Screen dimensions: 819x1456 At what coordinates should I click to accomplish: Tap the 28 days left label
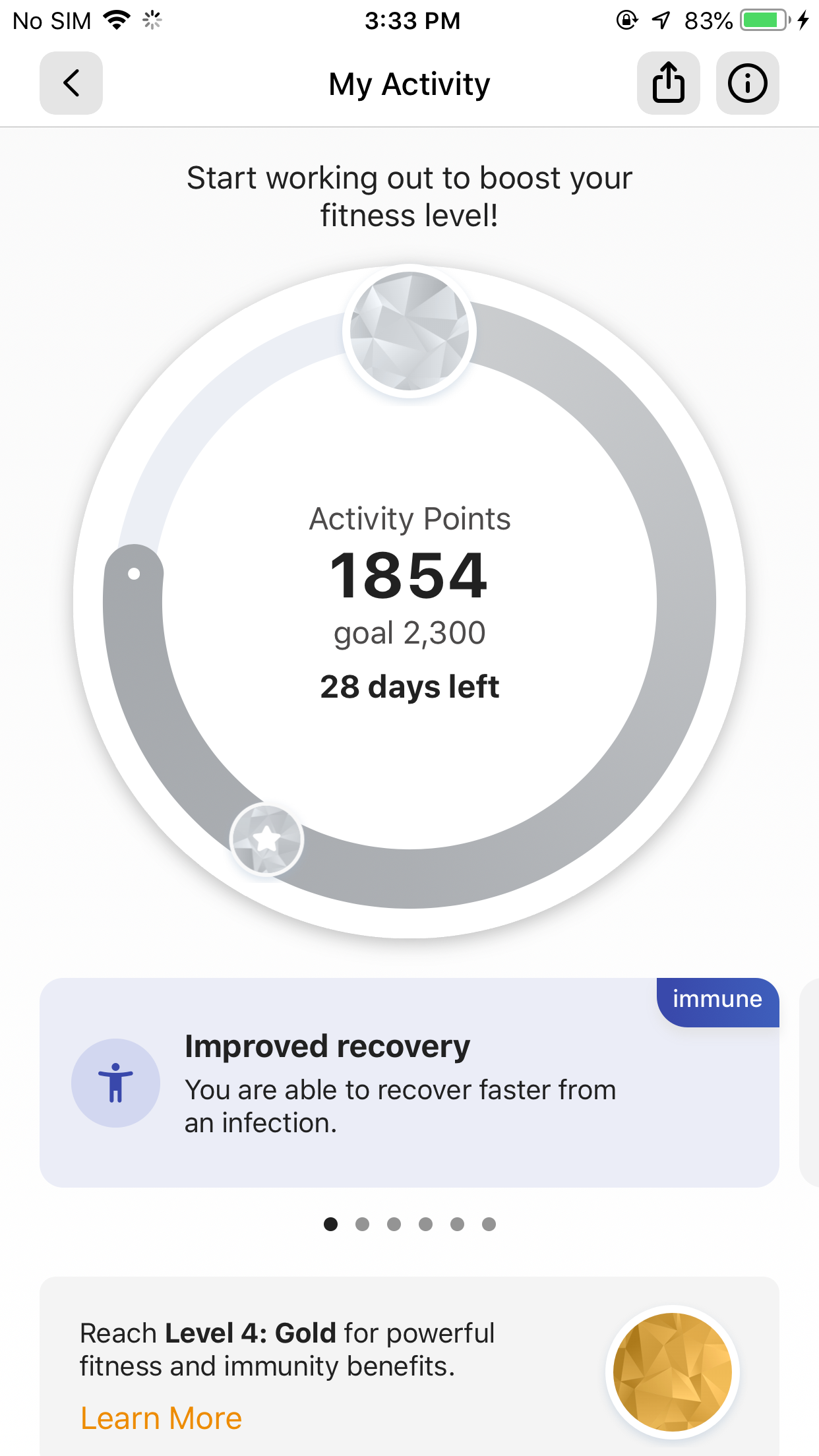click(x=409, y=686)
